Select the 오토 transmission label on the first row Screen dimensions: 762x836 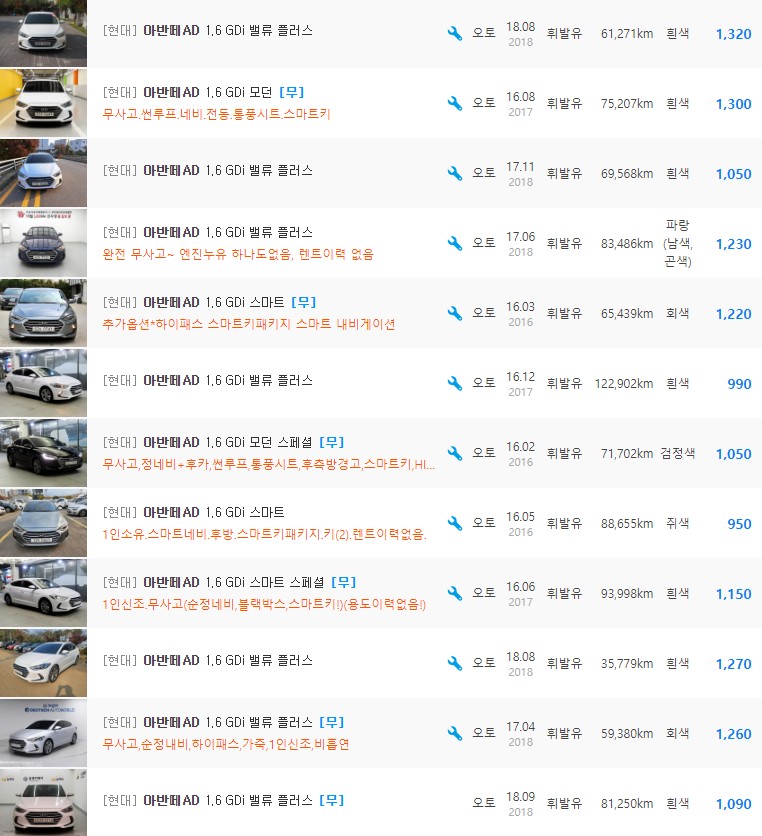point(482,32)
